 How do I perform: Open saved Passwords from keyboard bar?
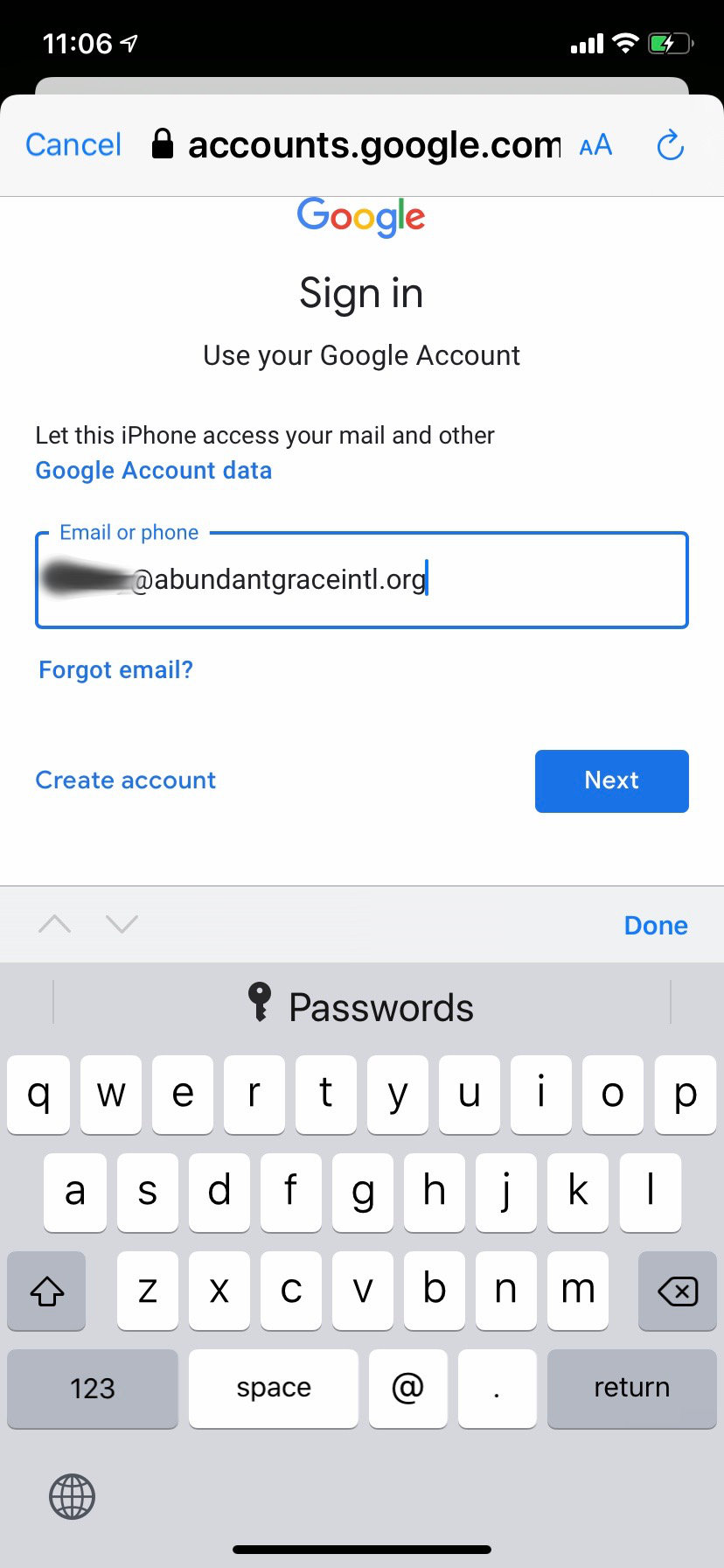tap(362, 1006)
